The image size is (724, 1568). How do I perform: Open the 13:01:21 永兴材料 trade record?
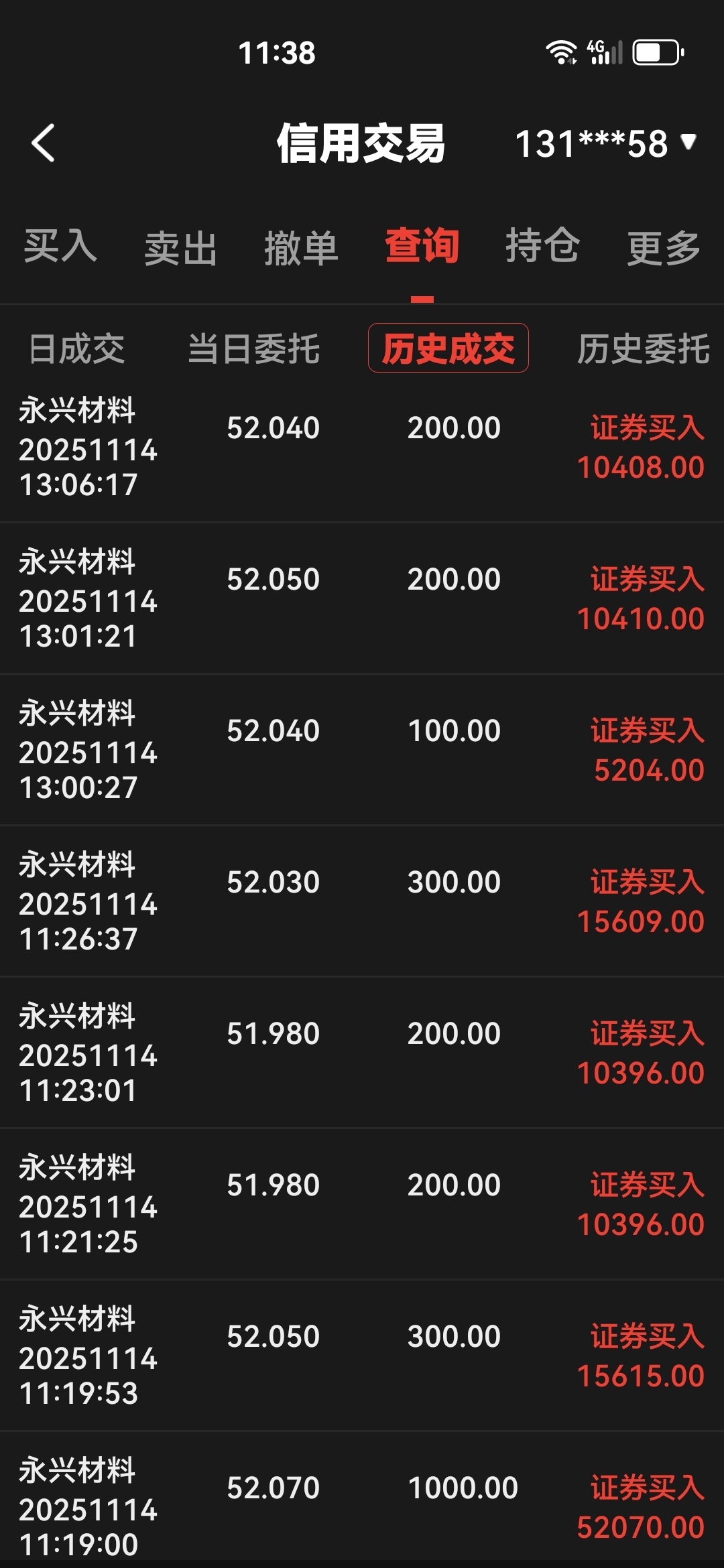pos(362,598)
